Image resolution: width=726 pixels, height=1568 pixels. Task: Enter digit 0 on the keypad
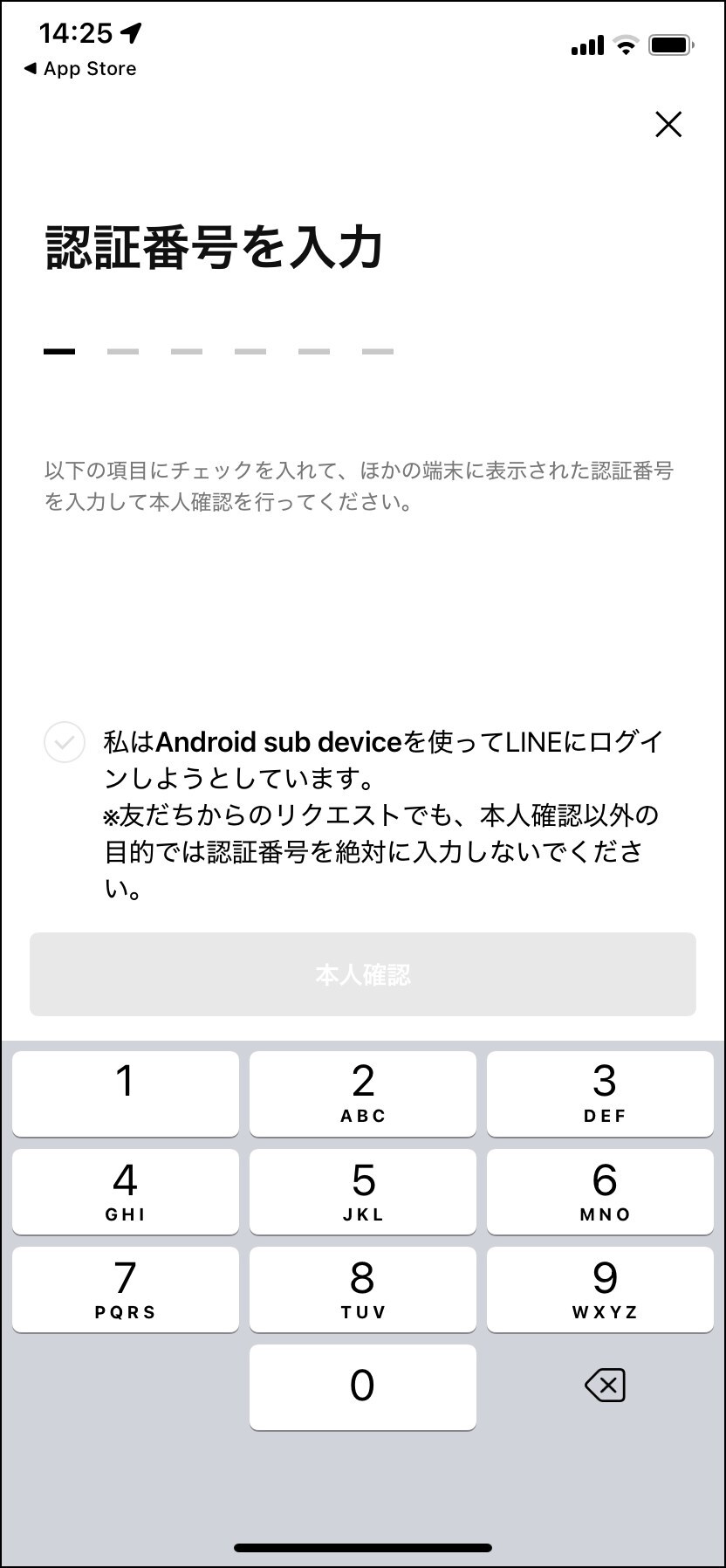(363, 1387)
